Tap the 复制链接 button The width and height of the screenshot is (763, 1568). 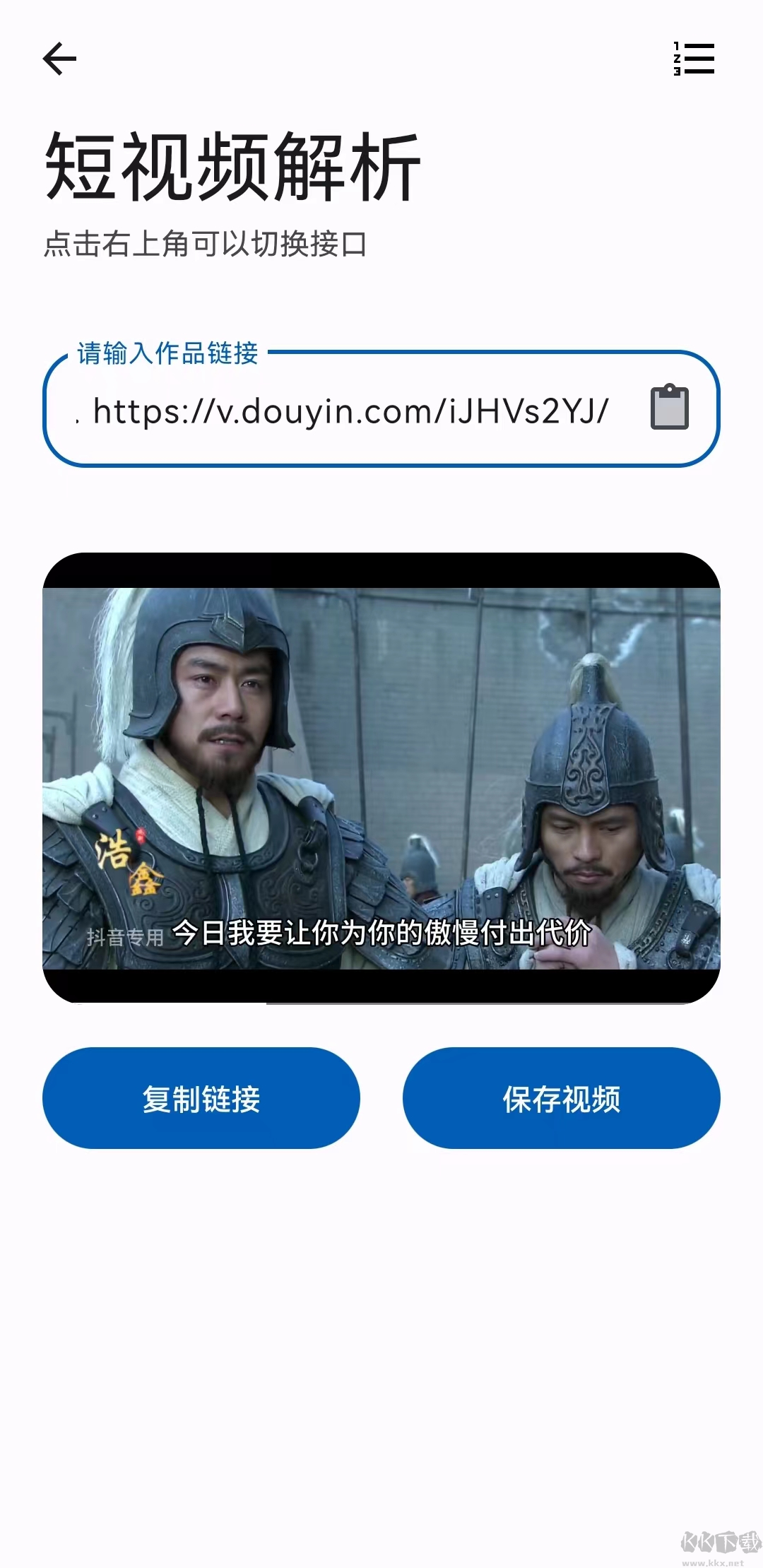(x=201, y=1097)
